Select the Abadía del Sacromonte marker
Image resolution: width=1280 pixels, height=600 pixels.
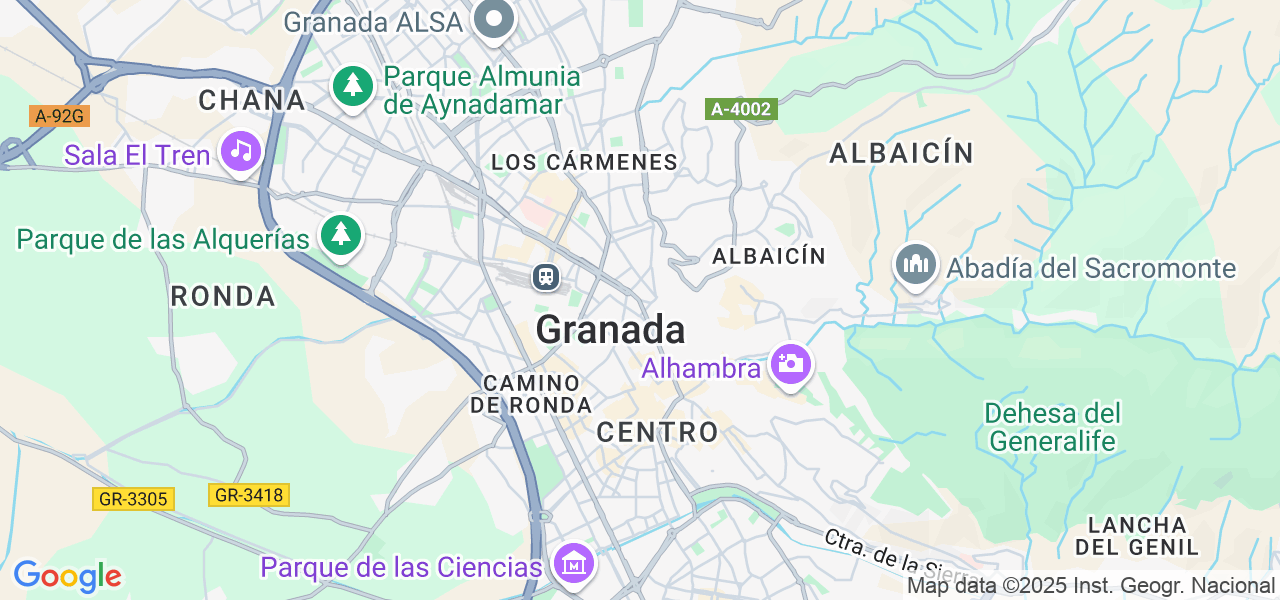pos(916,265)
